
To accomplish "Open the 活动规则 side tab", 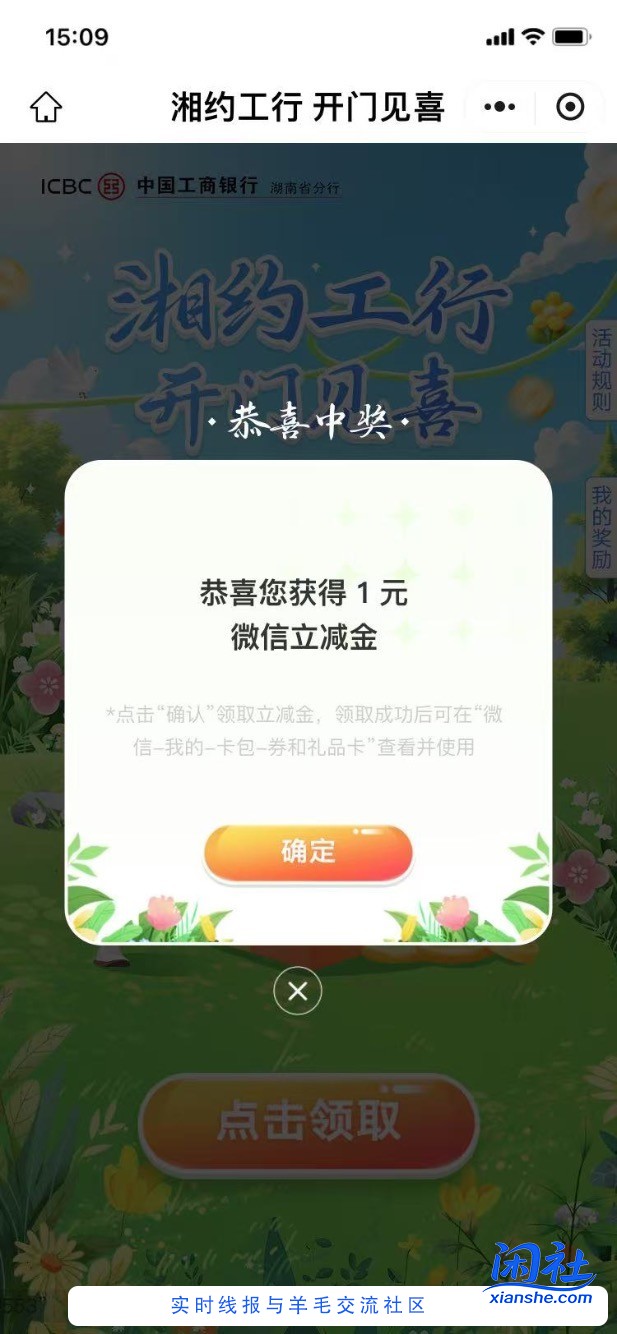I will (x=600, y=371).
